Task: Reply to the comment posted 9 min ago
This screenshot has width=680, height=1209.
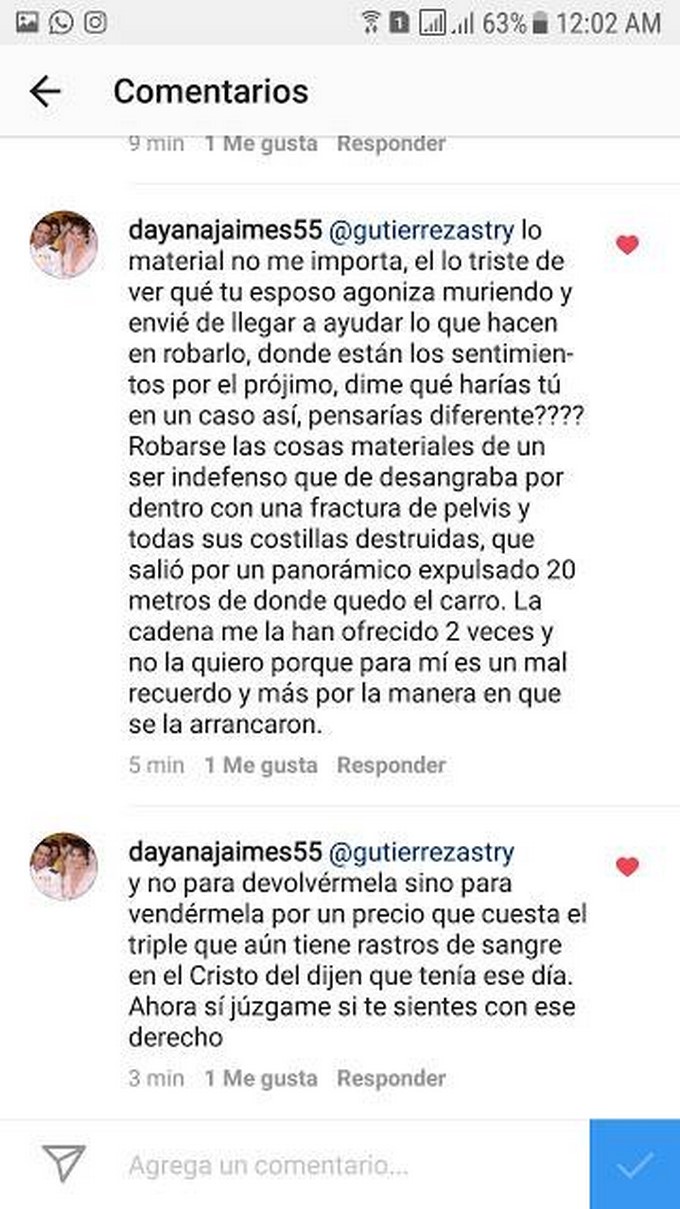Action: (x=390, y=143)
